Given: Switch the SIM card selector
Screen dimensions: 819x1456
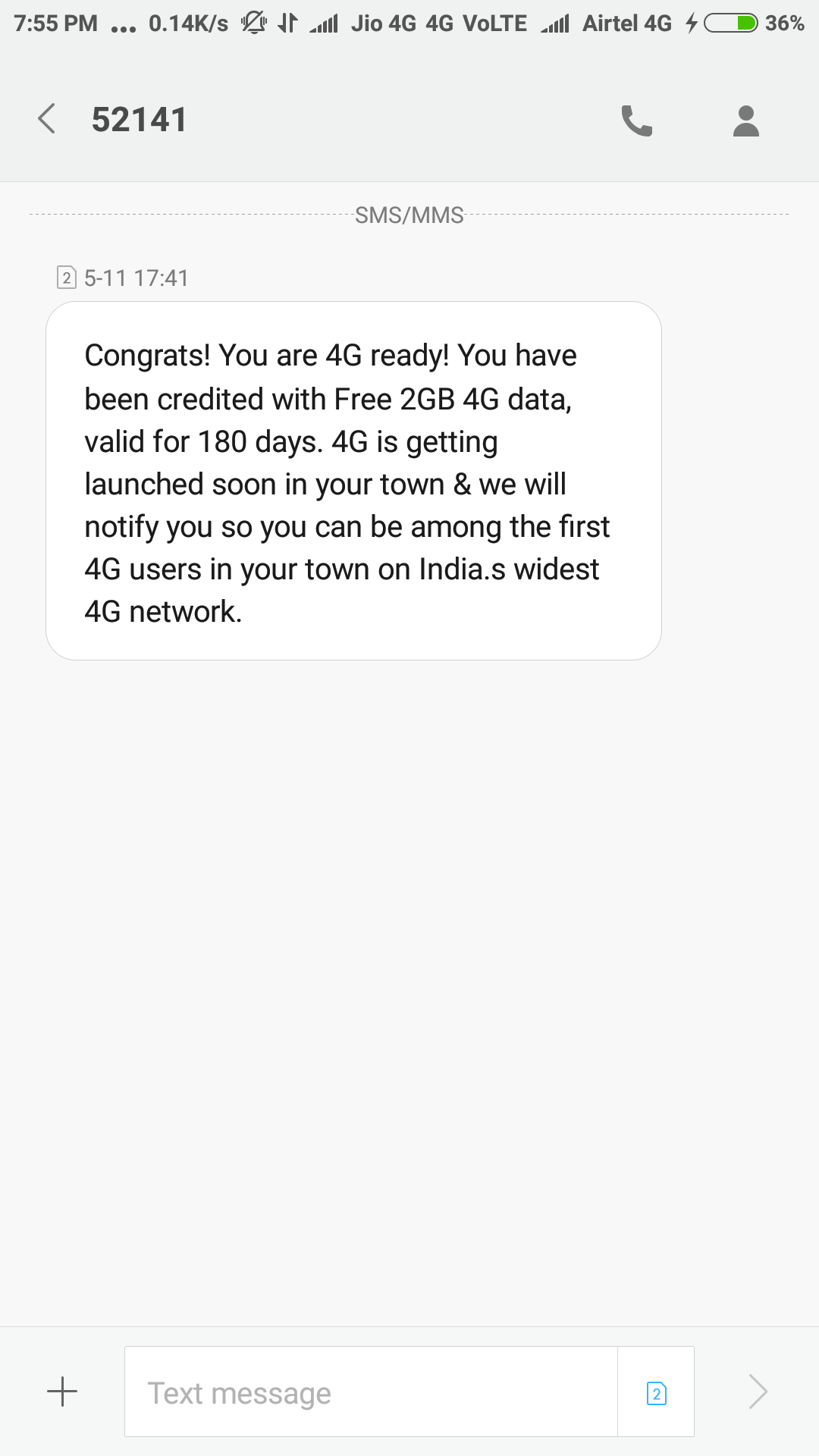Looking at the screenshot, I should [x=656, y=1392].
